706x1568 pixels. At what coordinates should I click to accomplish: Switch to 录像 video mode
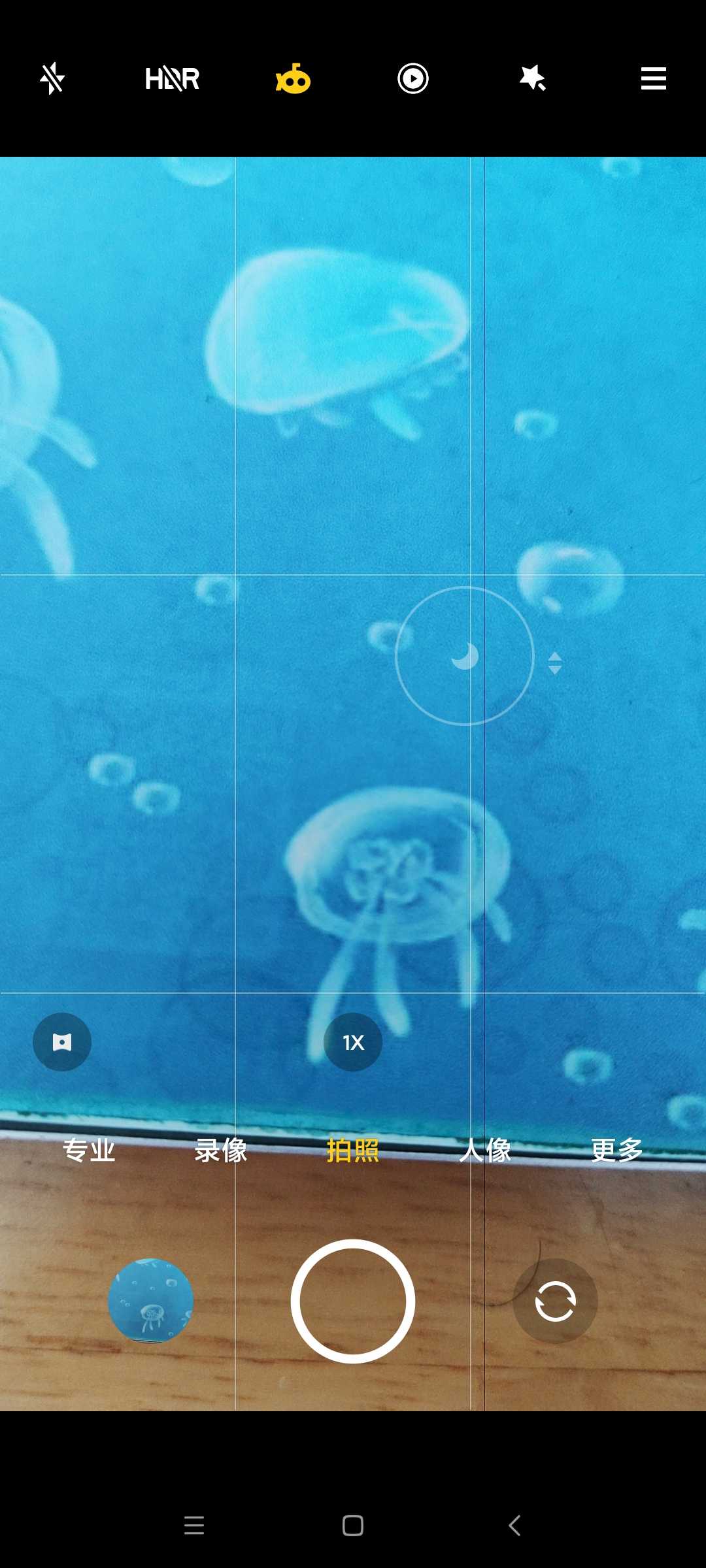(x=221, y=1151)
